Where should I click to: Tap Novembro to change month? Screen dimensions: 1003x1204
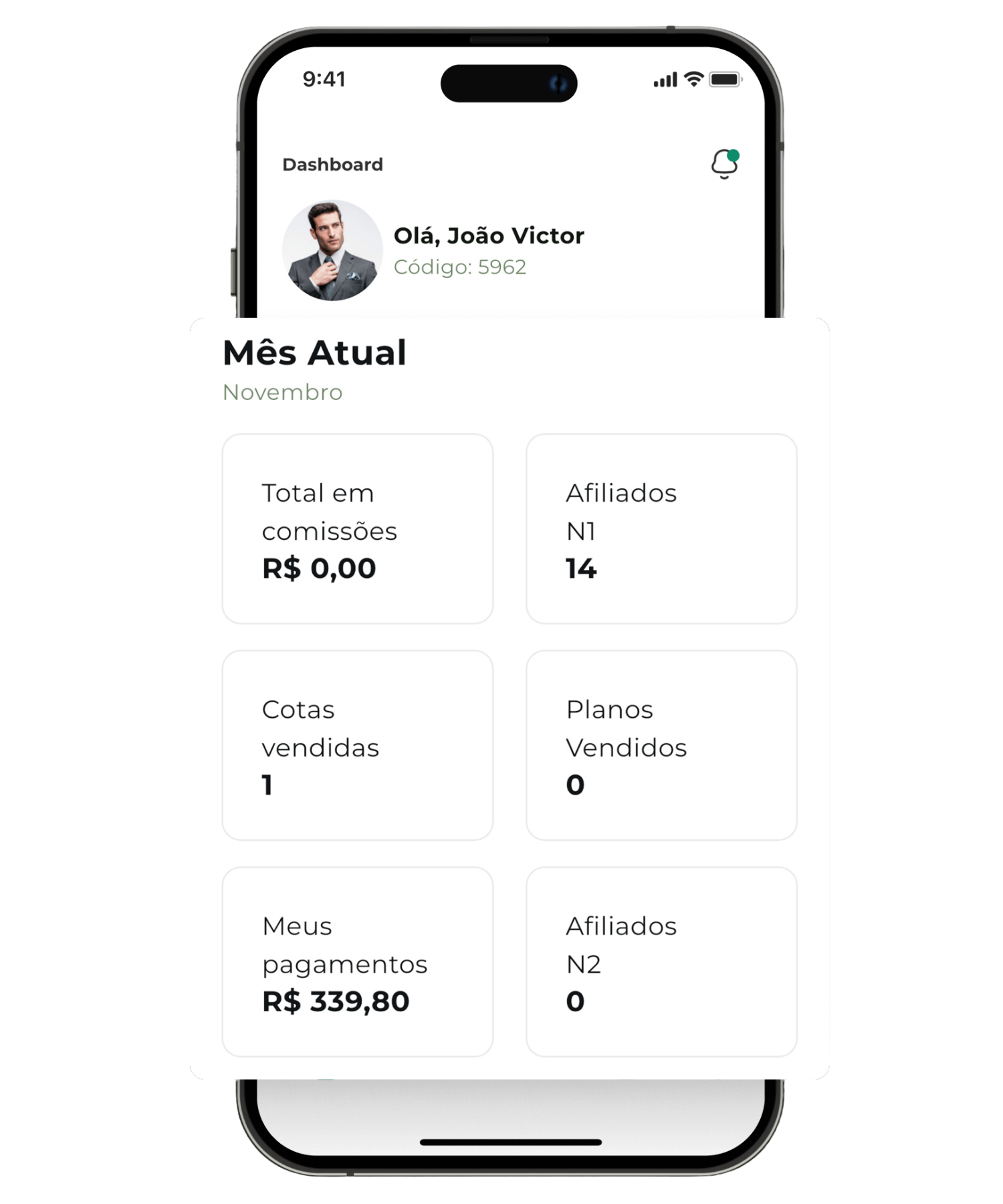(x=282, y=393)
